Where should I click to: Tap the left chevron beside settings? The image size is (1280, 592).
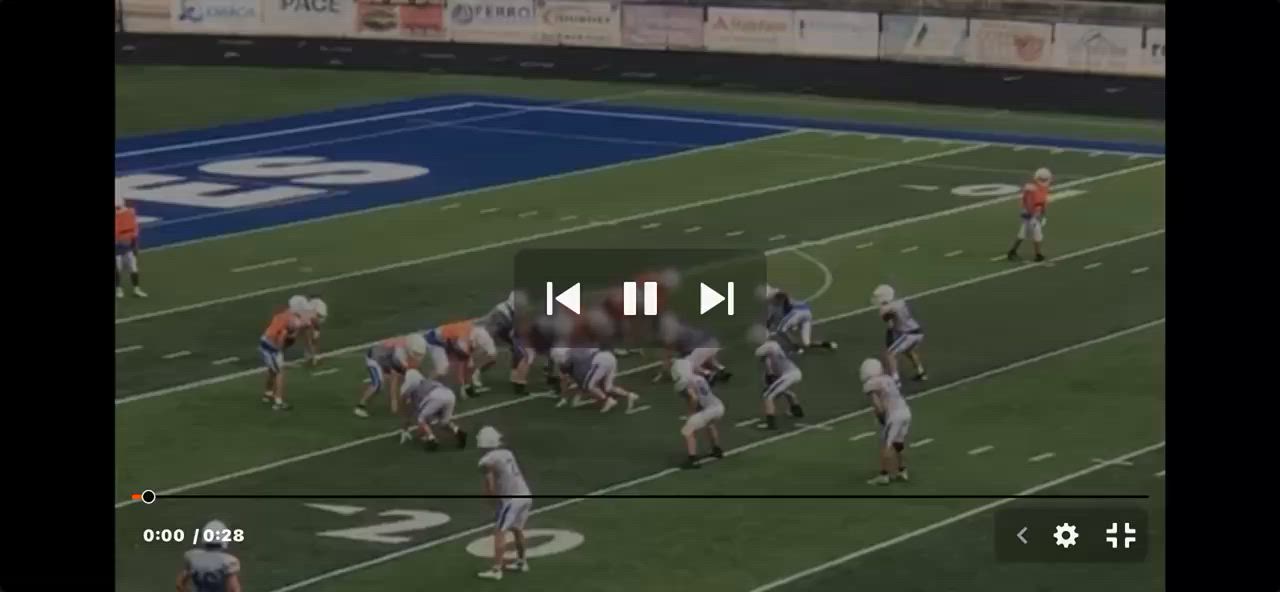(x=1022, y=535)
